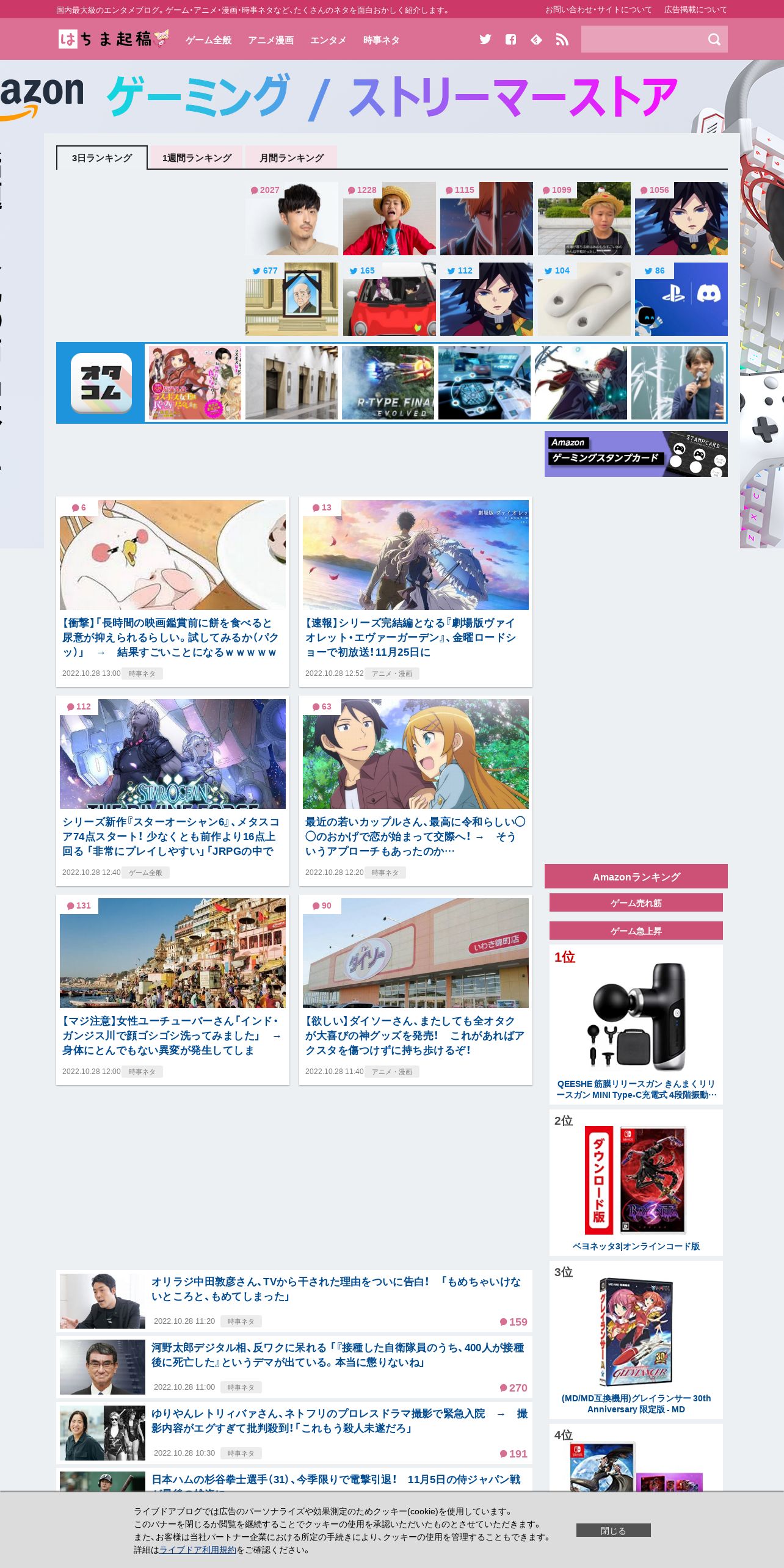
Task: Open the RSS feed icon
Action: [x=562, y=40]
